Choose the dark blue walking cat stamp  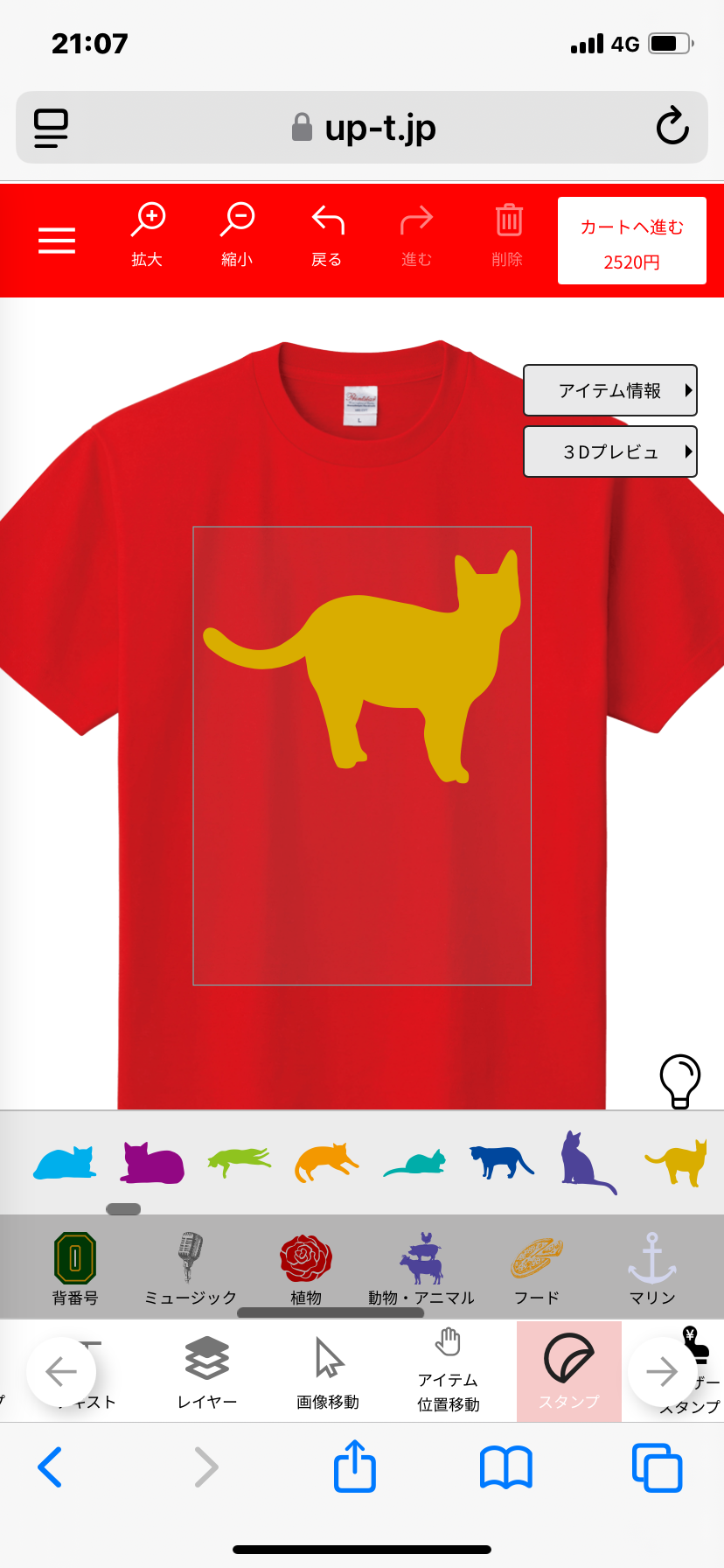tap(501, 1162)
